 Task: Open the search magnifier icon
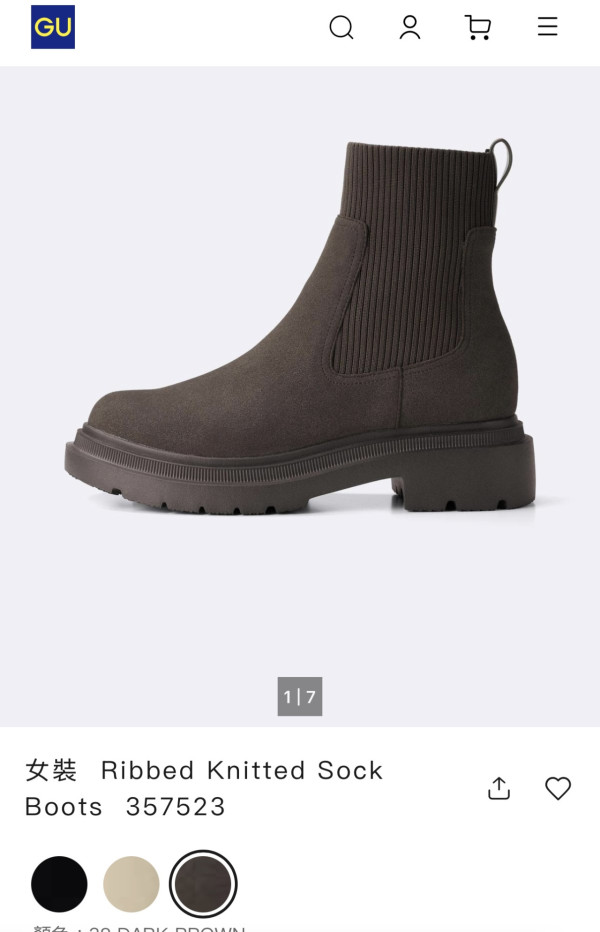coord(341,27)
